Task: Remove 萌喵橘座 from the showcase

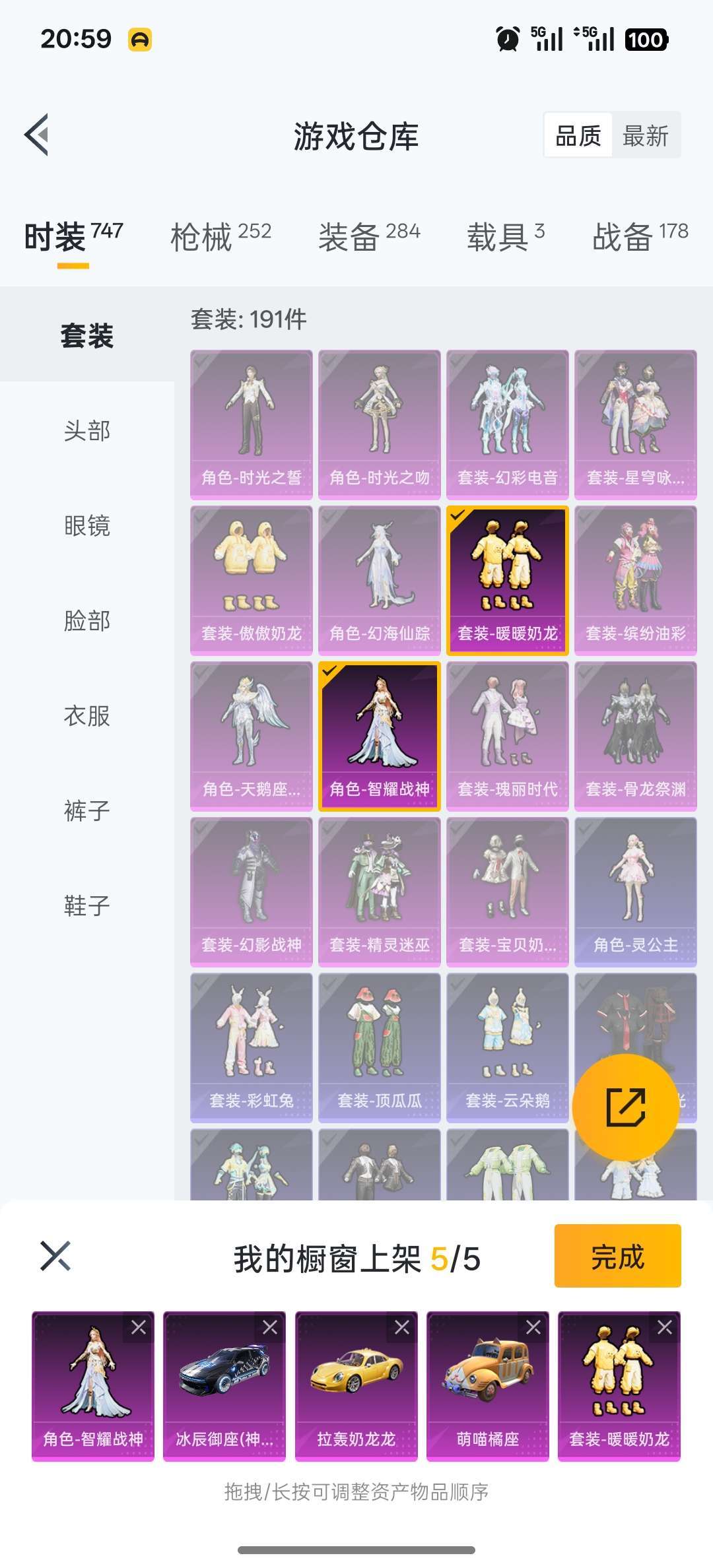Action: tap(533, 1327)
